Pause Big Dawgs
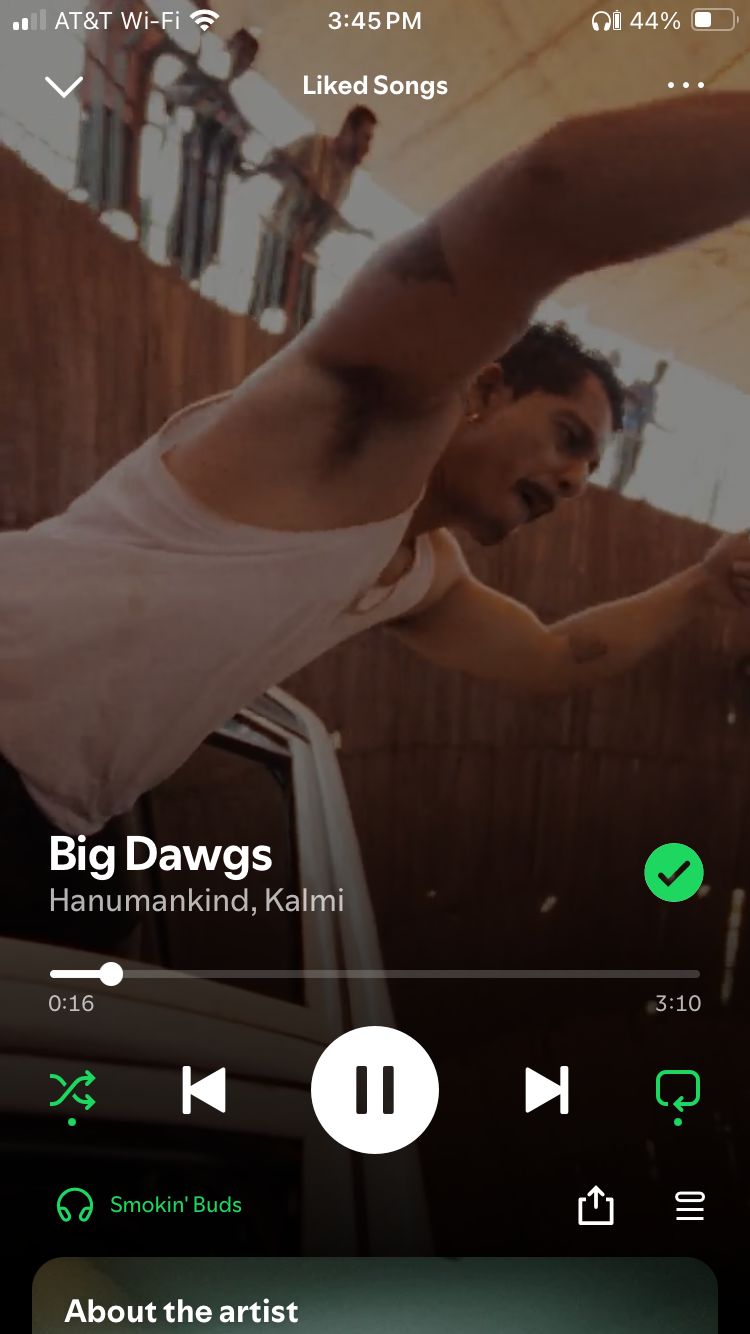Screen dimensions: 750x1334 (x=375, y=1090)
